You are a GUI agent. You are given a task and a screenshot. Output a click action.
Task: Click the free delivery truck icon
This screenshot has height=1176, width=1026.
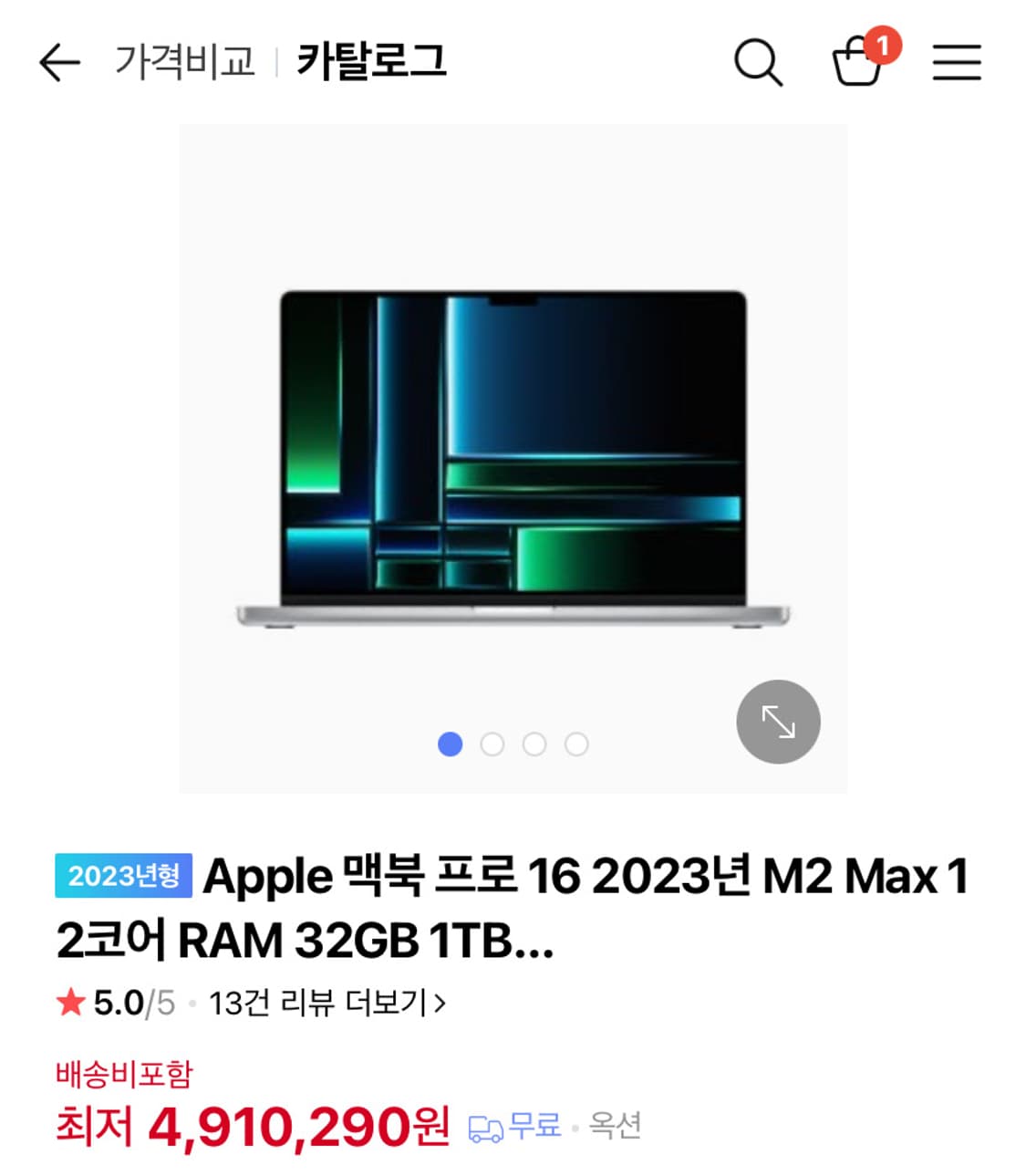(x=486, y=1129)
